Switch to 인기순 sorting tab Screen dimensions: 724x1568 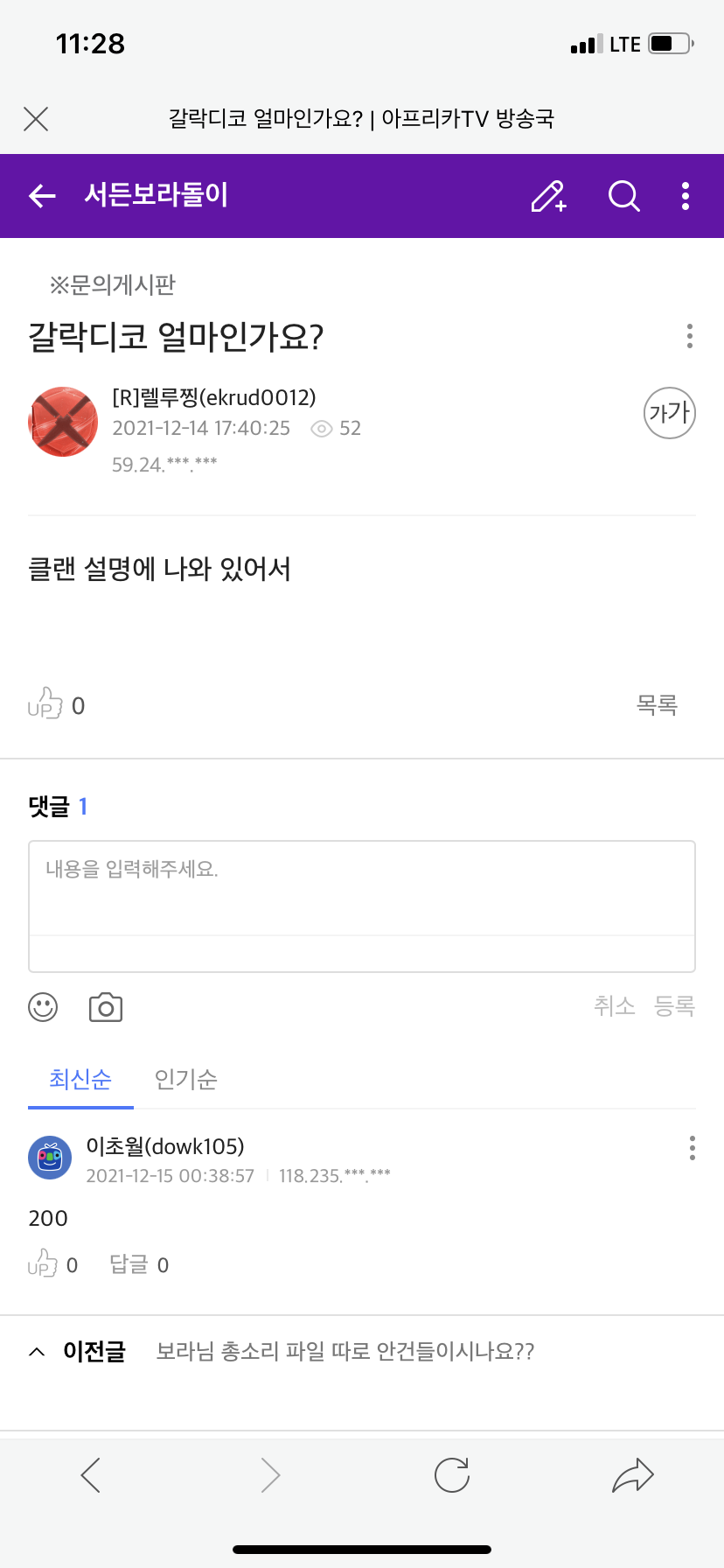[185, 1080]
